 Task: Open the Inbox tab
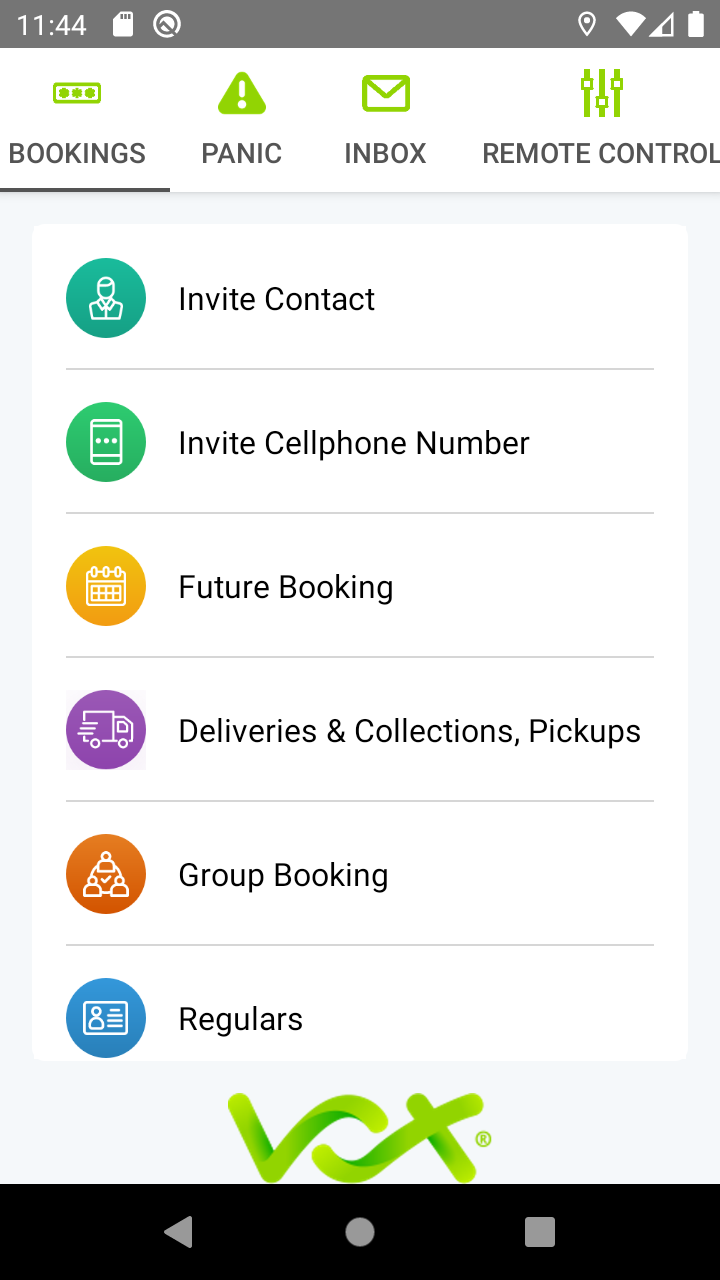(385, 120)
